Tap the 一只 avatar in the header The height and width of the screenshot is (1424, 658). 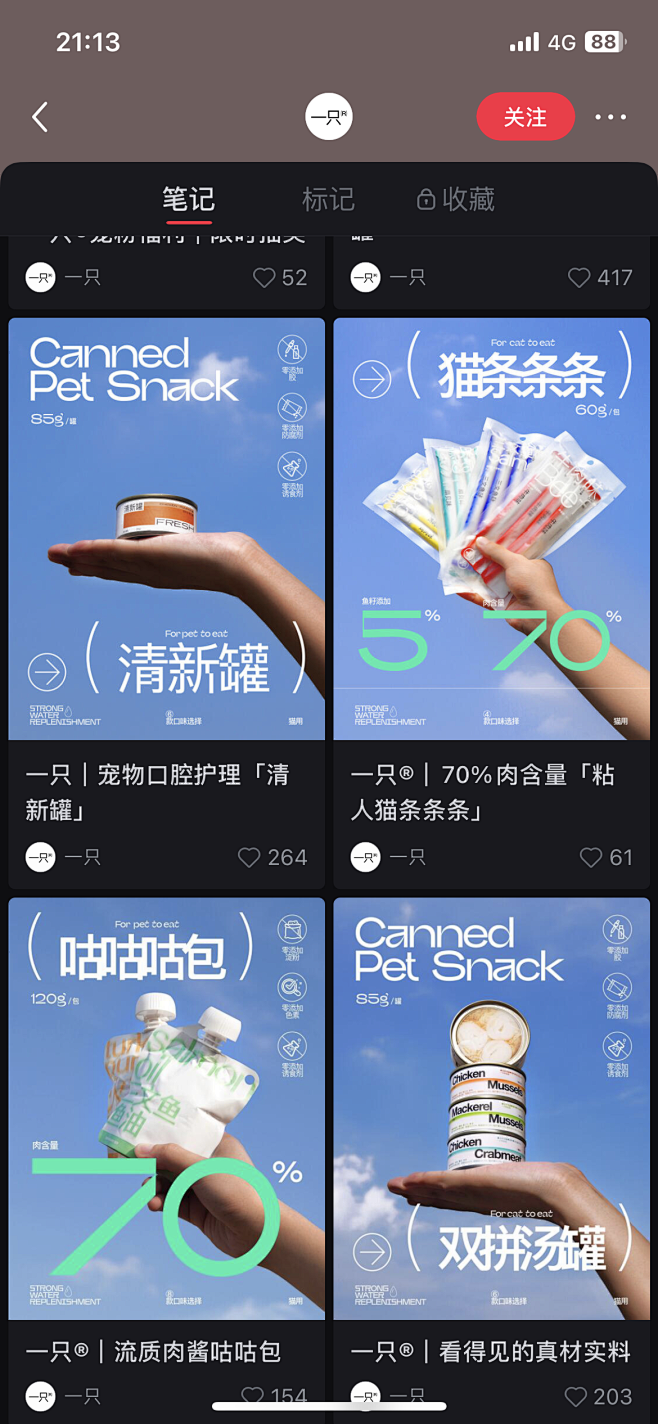pos(328,117)
